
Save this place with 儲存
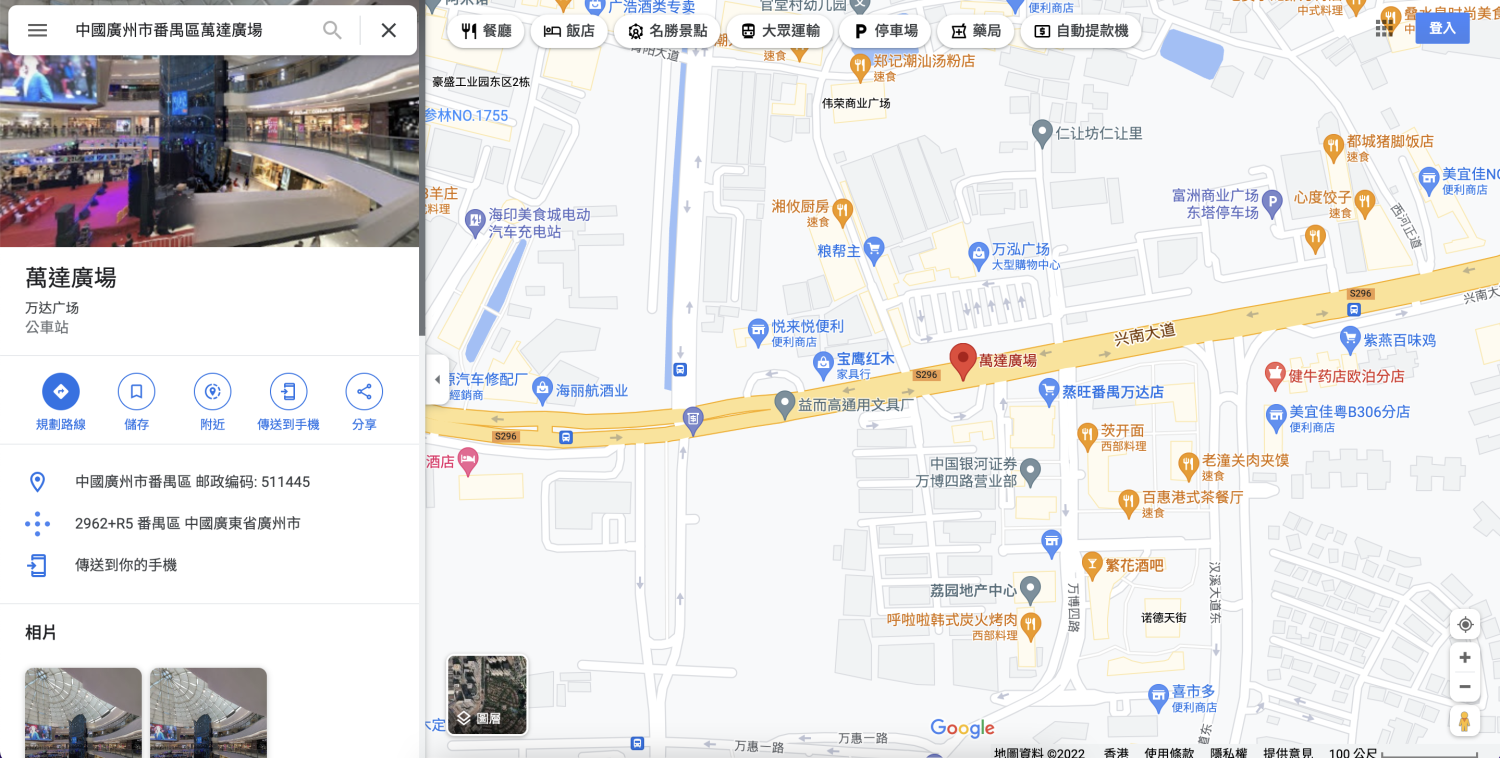(137, 392)
